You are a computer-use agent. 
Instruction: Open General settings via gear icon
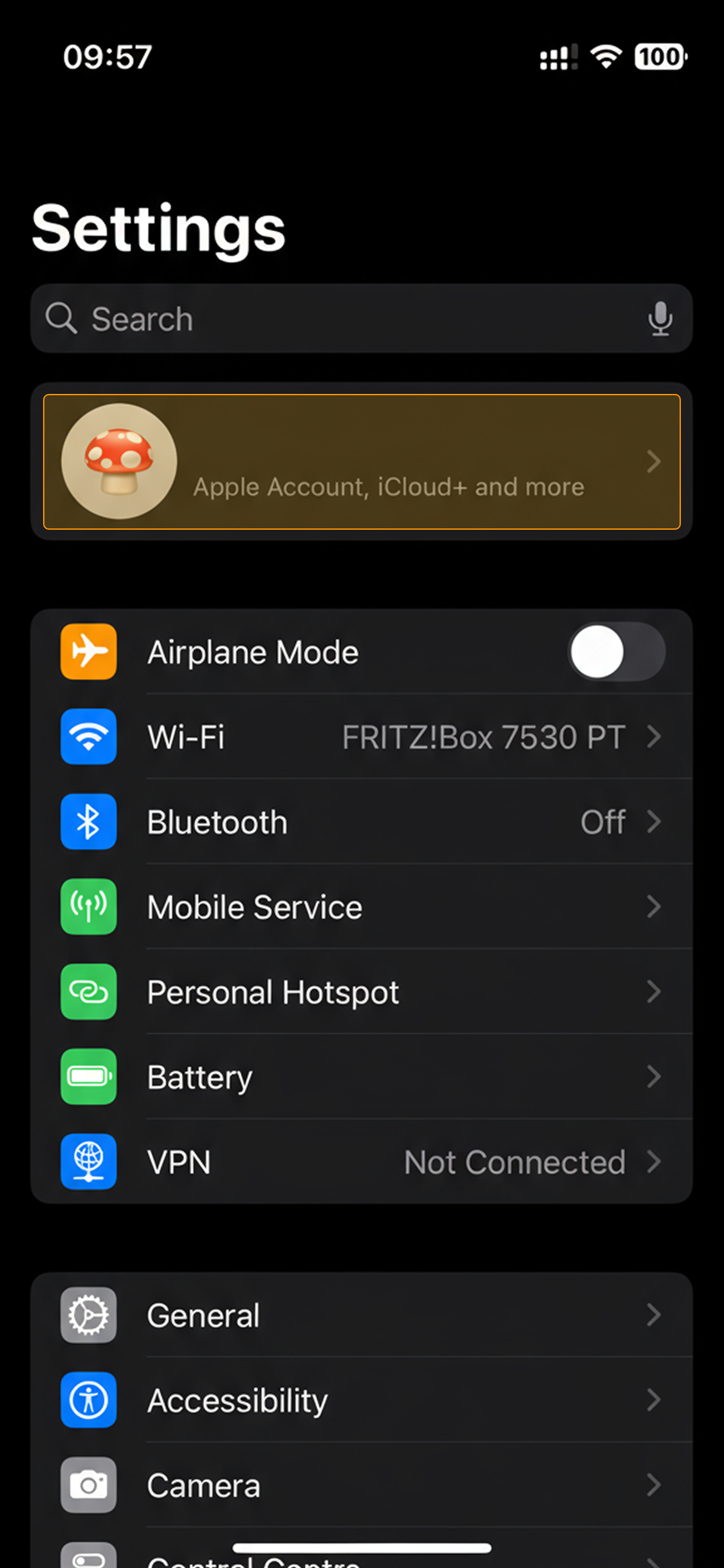tap(88, 1315)
